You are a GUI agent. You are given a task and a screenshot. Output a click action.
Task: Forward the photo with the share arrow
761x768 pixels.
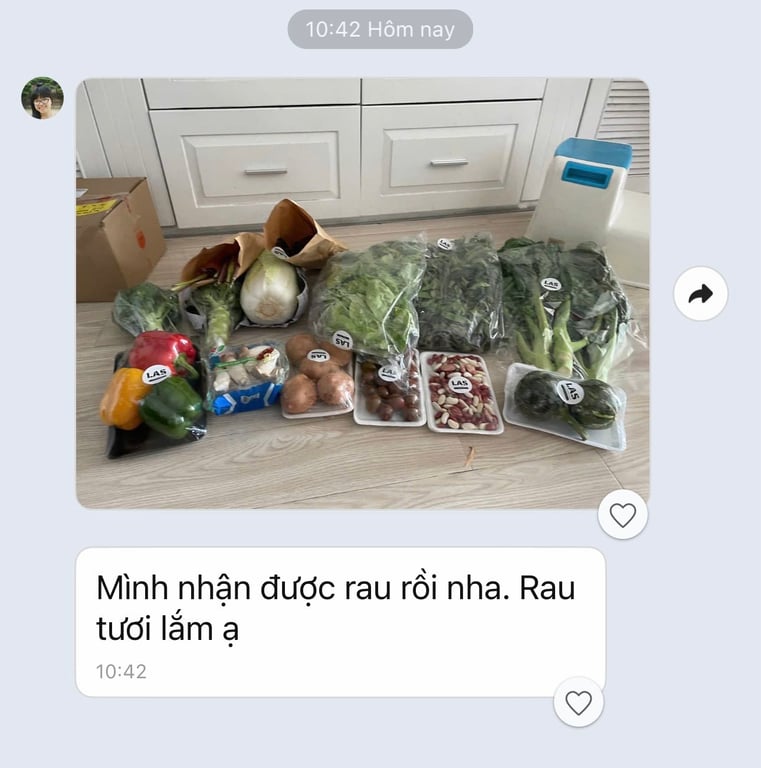[700, 293]
